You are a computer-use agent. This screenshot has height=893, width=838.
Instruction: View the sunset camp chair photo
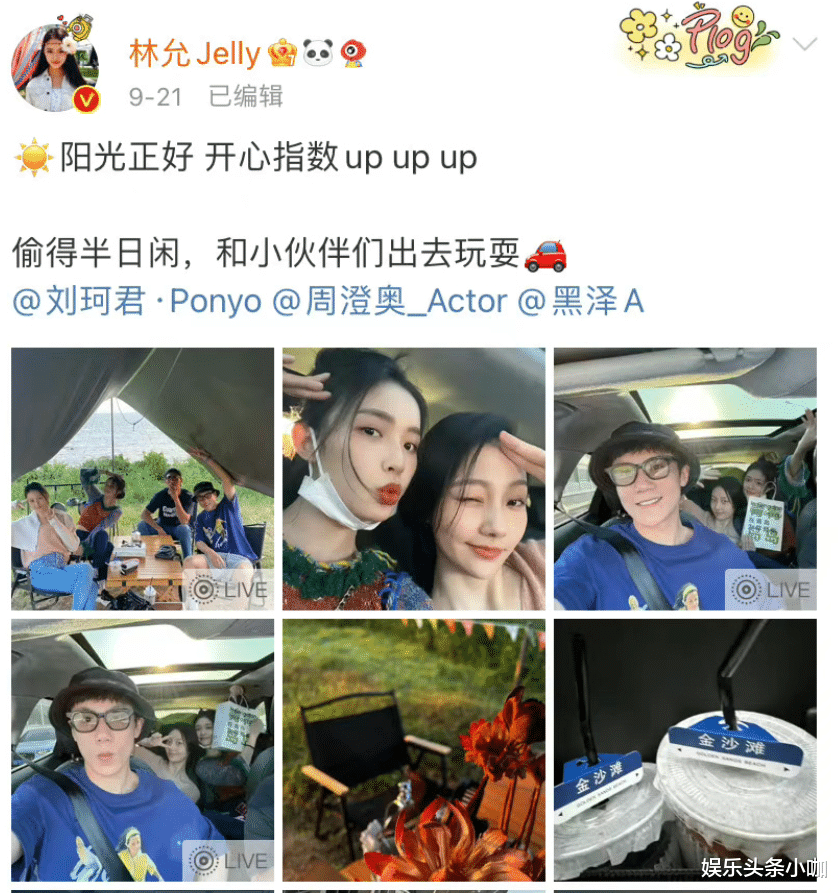click(413, 747)
